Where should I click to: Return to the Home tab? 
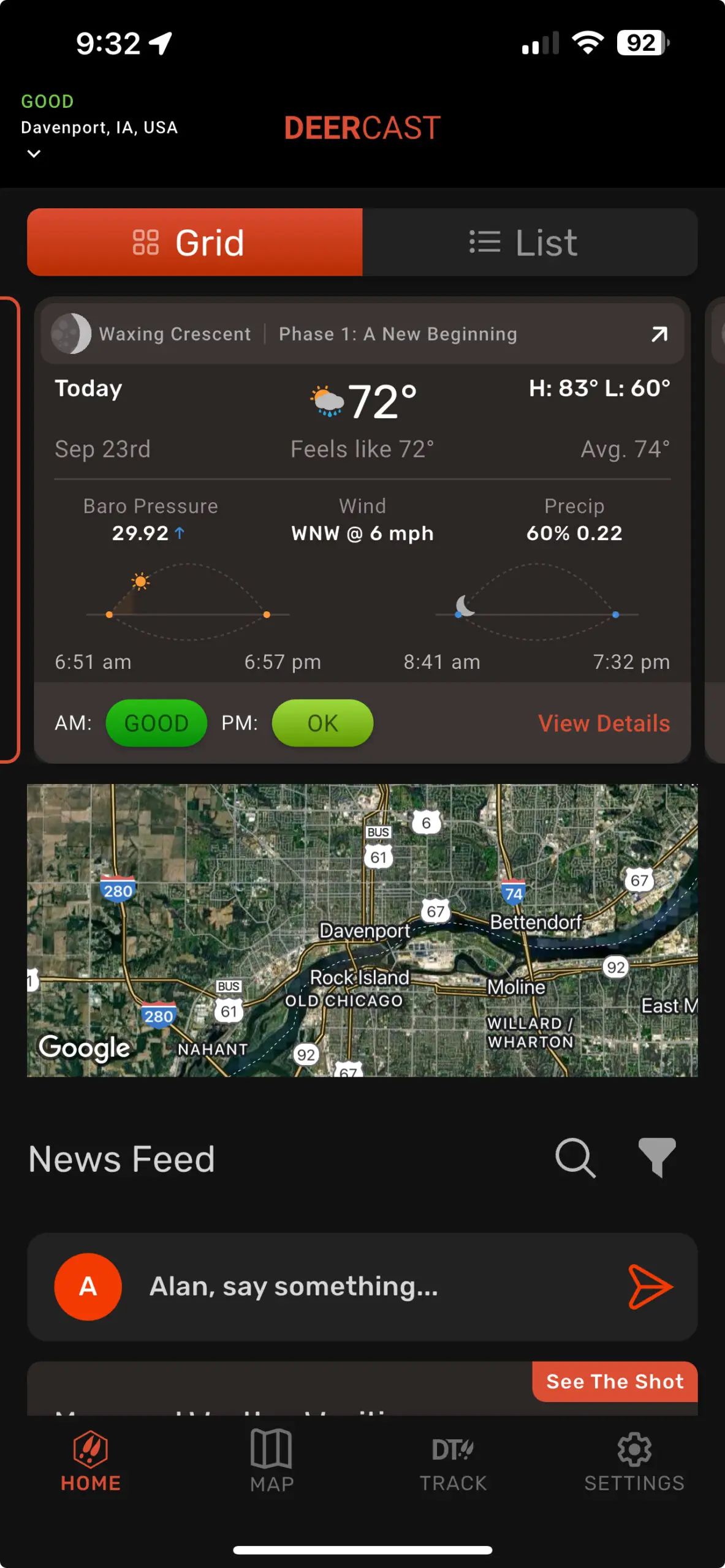[x=91, y=1461]
